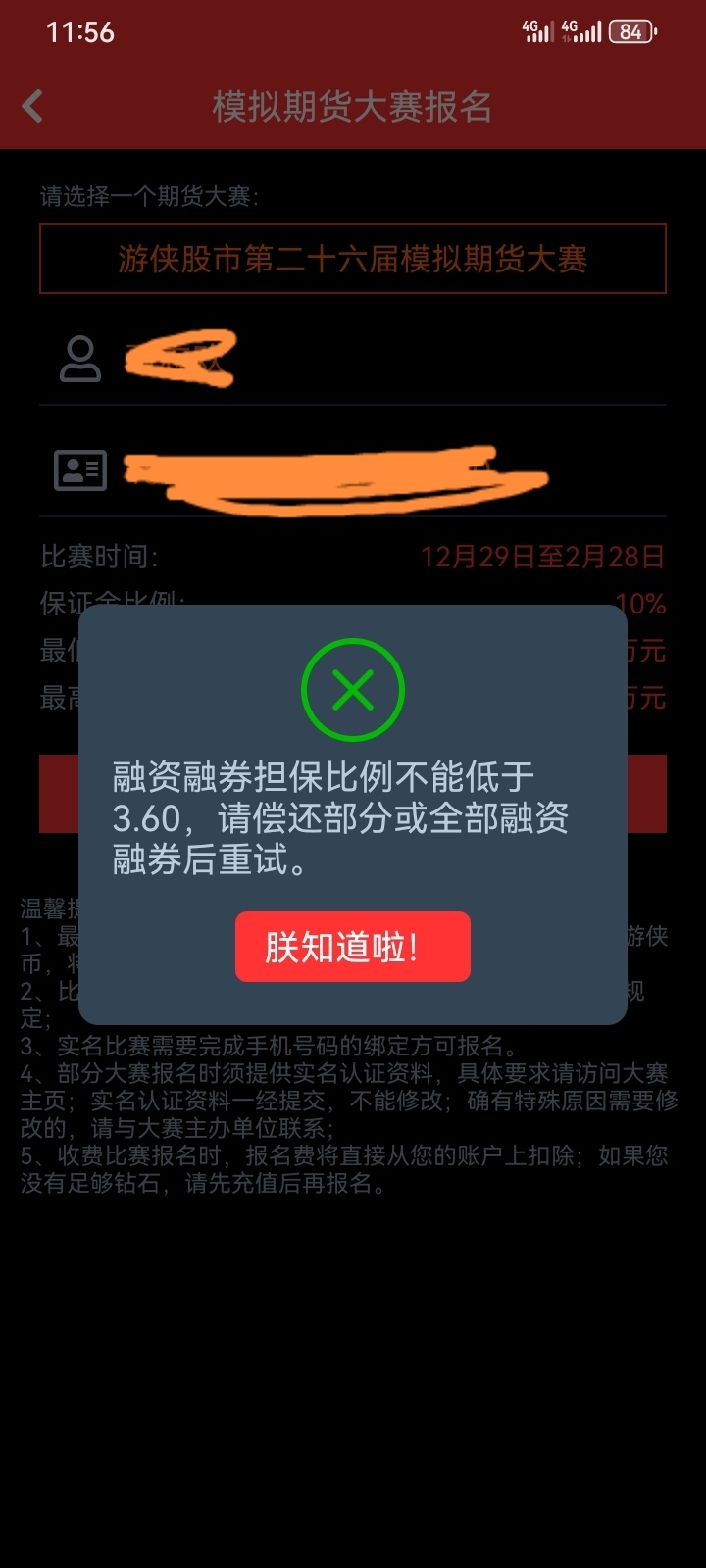
Task: Dismiss the dialog with 朕知道啦 button
Action: (x=352, y=947)
